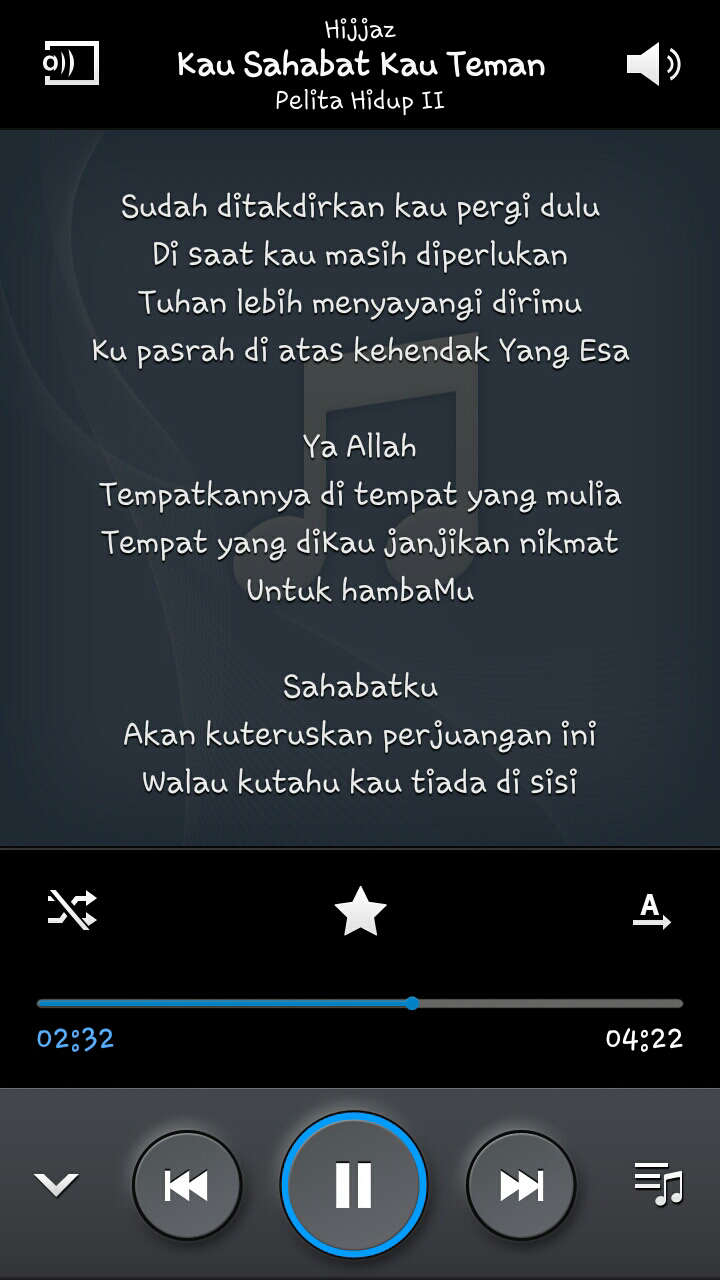Change the repeat mode
This screenshot has width=720, height=1280.
(x=652, y=911)
